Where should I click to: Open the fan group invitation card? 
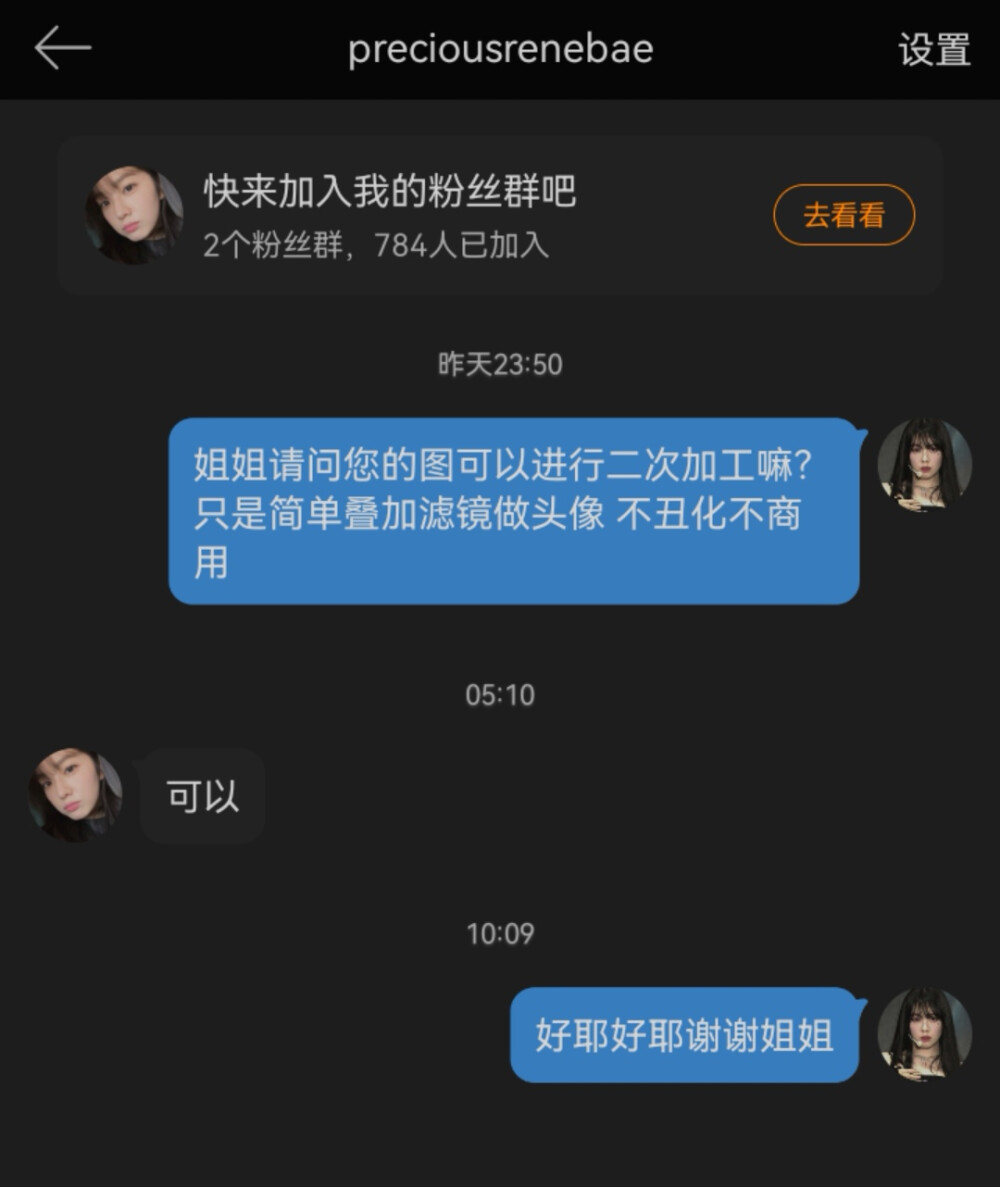[x=500, y=215]
